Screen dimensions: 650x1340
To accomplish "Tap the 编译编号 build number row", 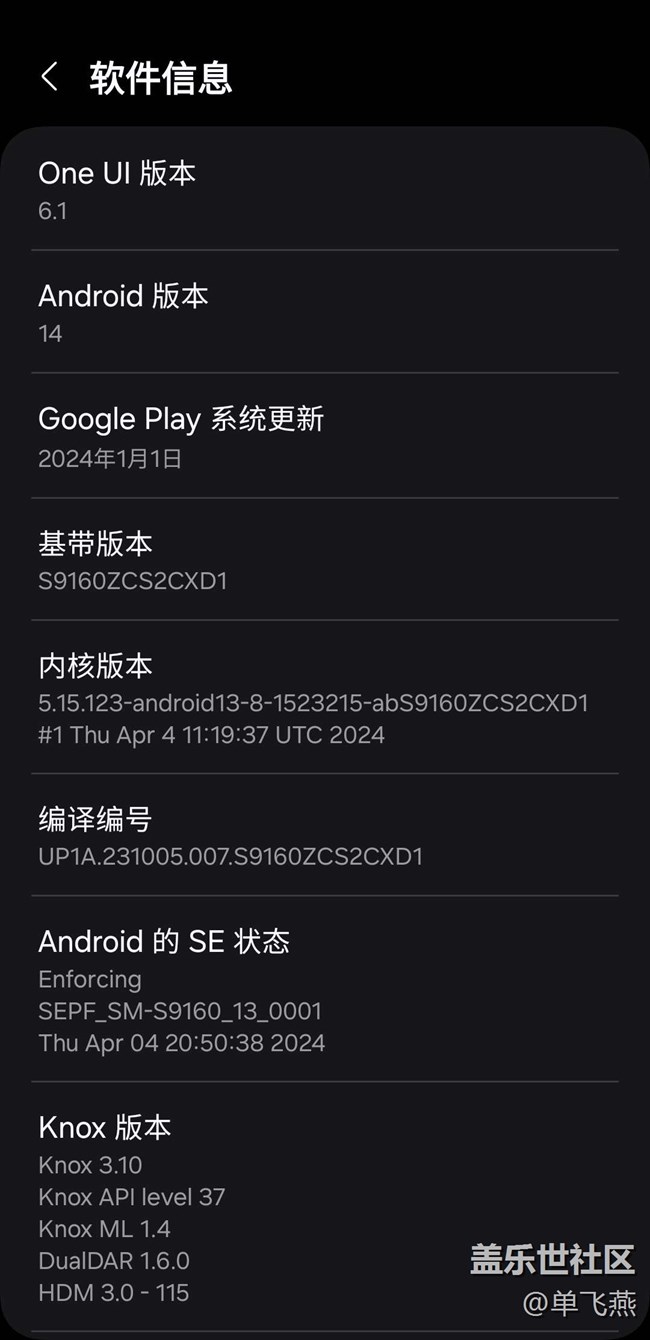I will pyautogui.click(x=324, y=836).
